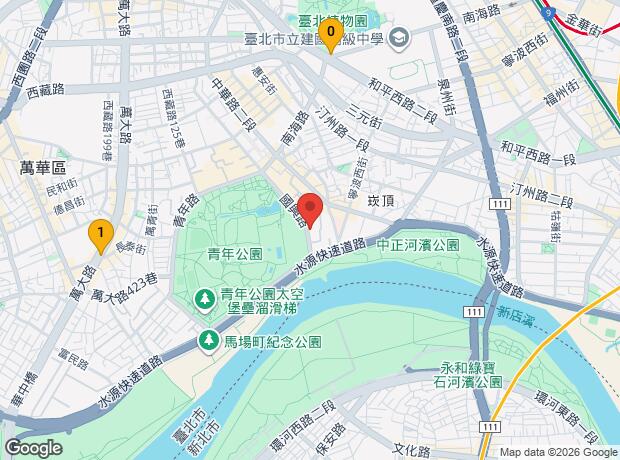Open the 臺北市立建國高級中學 school icon

coord(400,38)
